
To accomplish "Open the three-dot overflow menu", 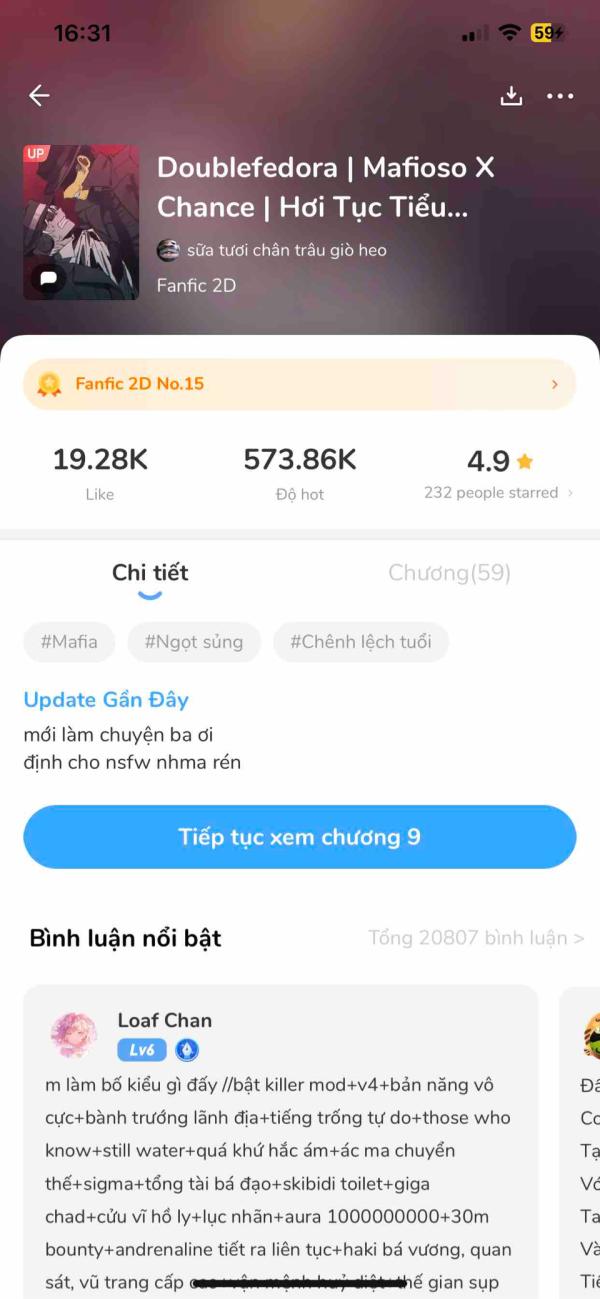I will 560,95.
